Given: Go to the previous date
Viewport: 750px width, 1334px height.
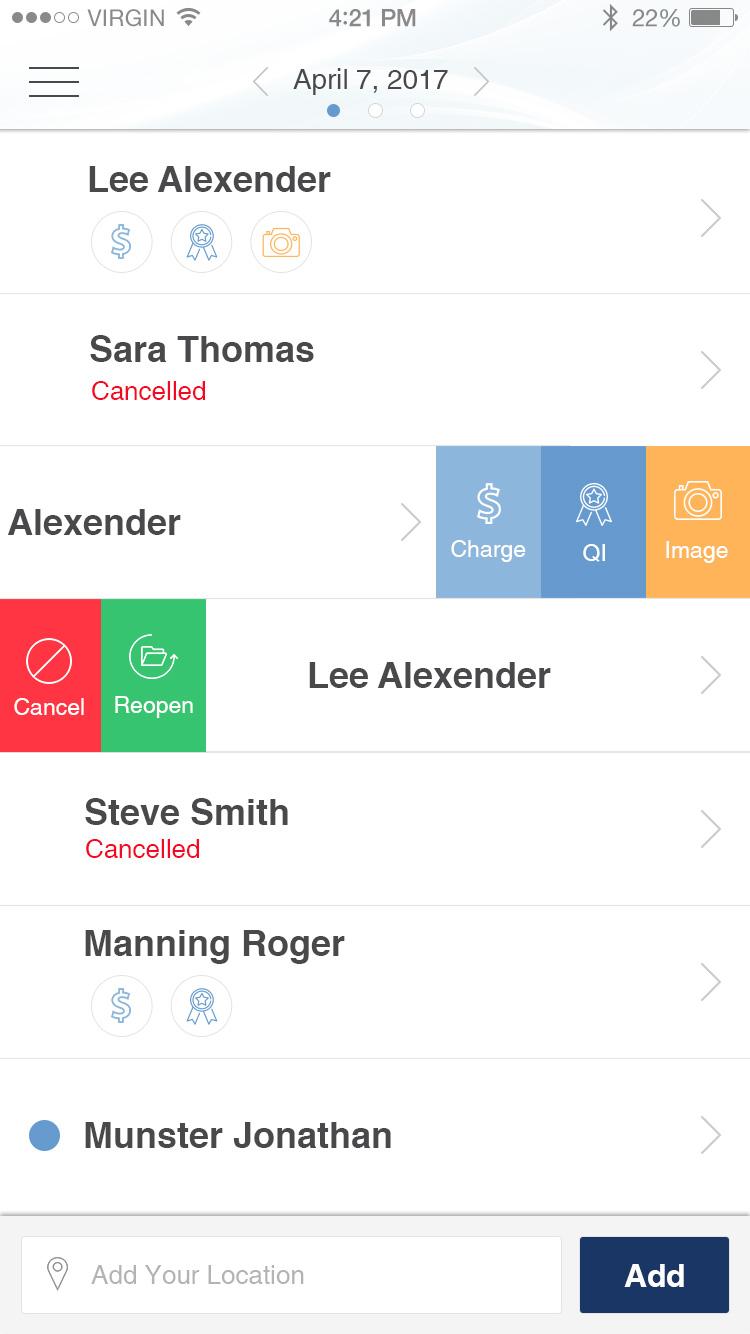Looking at the screenshot, I should 261,81.
